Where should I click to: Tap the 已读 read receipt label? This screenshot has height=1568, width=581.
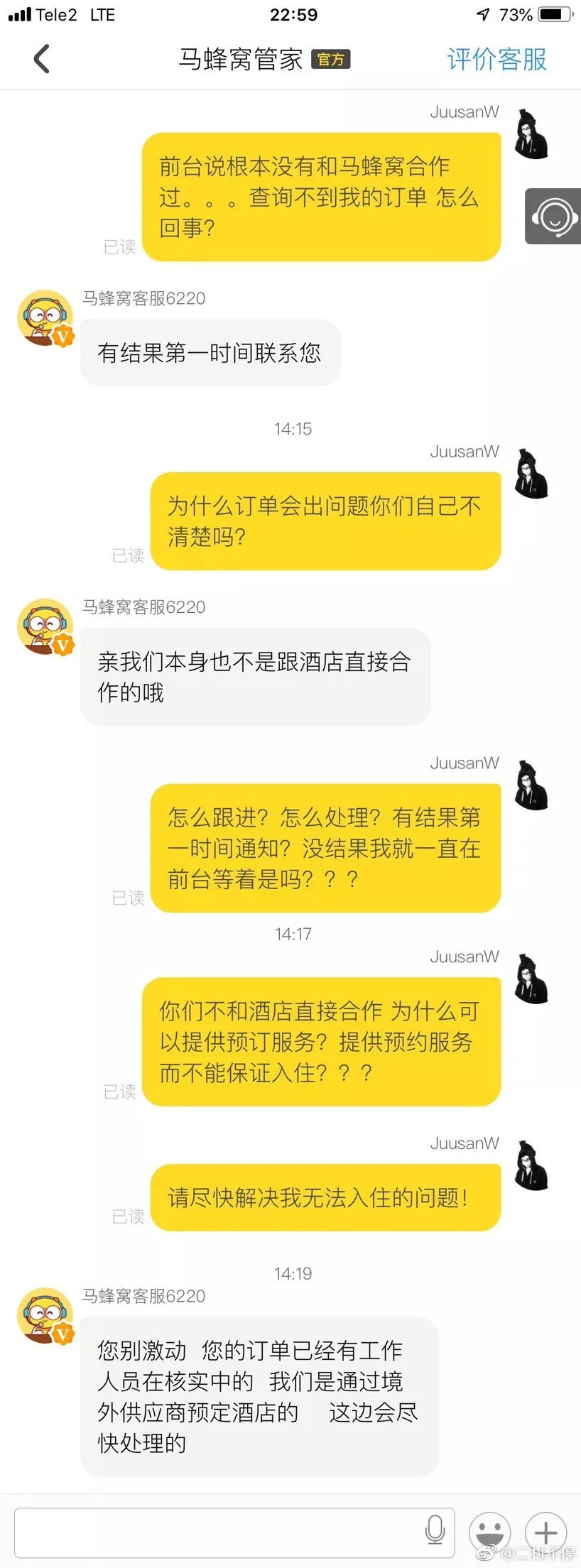[120, 247]
